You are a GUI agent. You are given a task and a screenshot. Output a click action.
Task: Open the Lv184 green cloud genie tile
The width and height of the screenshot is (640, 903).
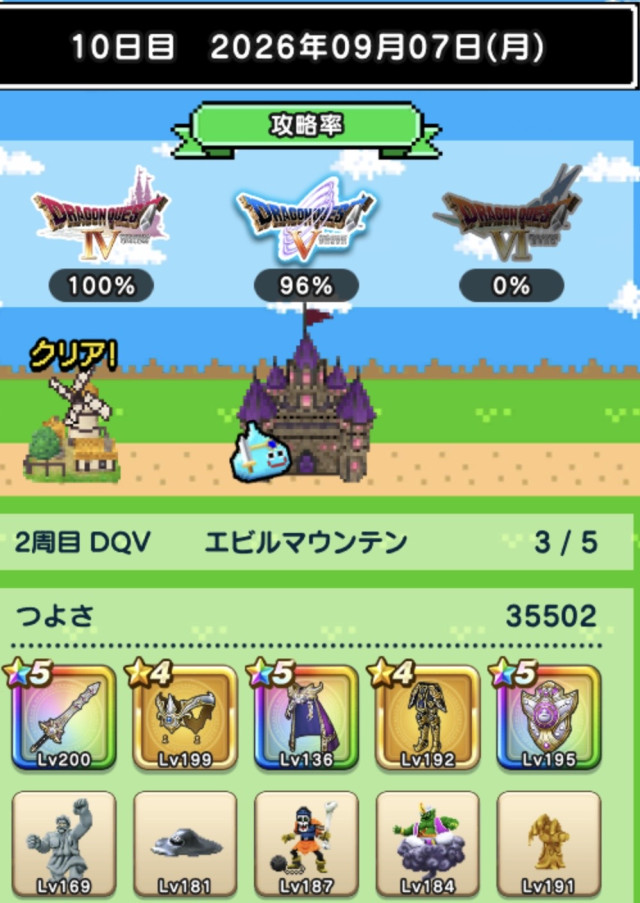(427, 844)
